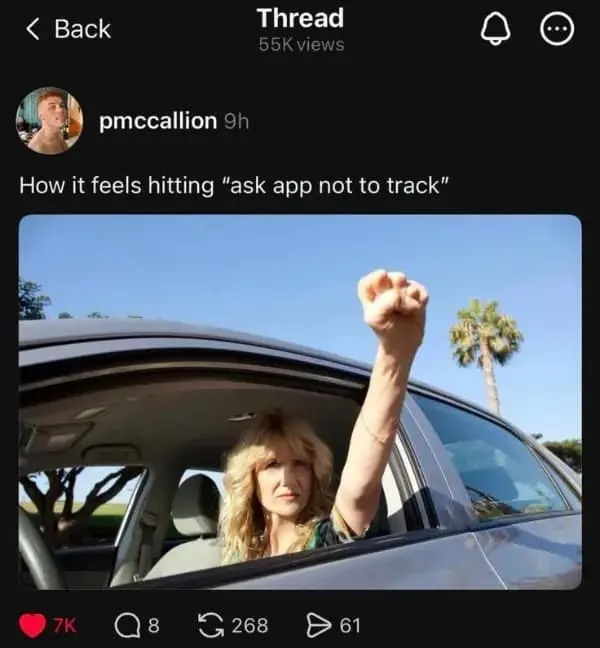The width and height of the screenshot is (600, 648).
Task: Open pmccallion's profile via username
Action: coord(158,121)
